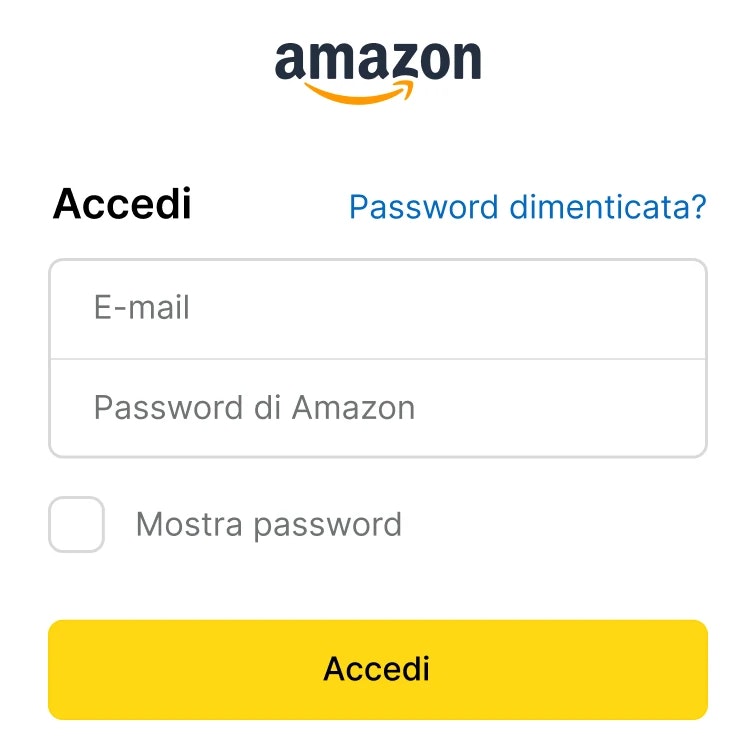Enable the Mostra password checkbox

coord(76,524)
